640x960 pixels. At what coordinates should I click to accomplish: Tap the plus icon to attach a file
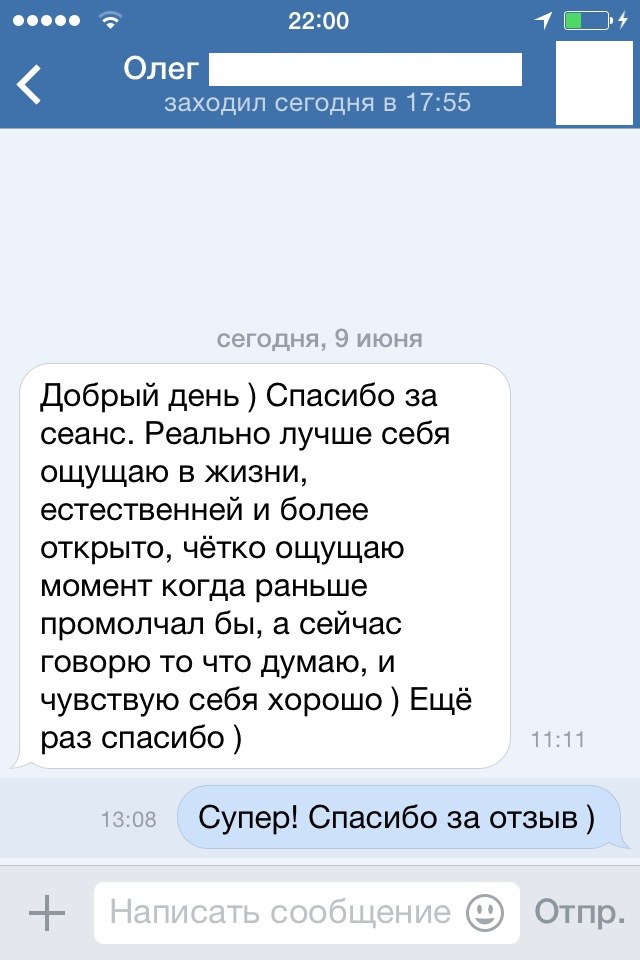point(47,912)
